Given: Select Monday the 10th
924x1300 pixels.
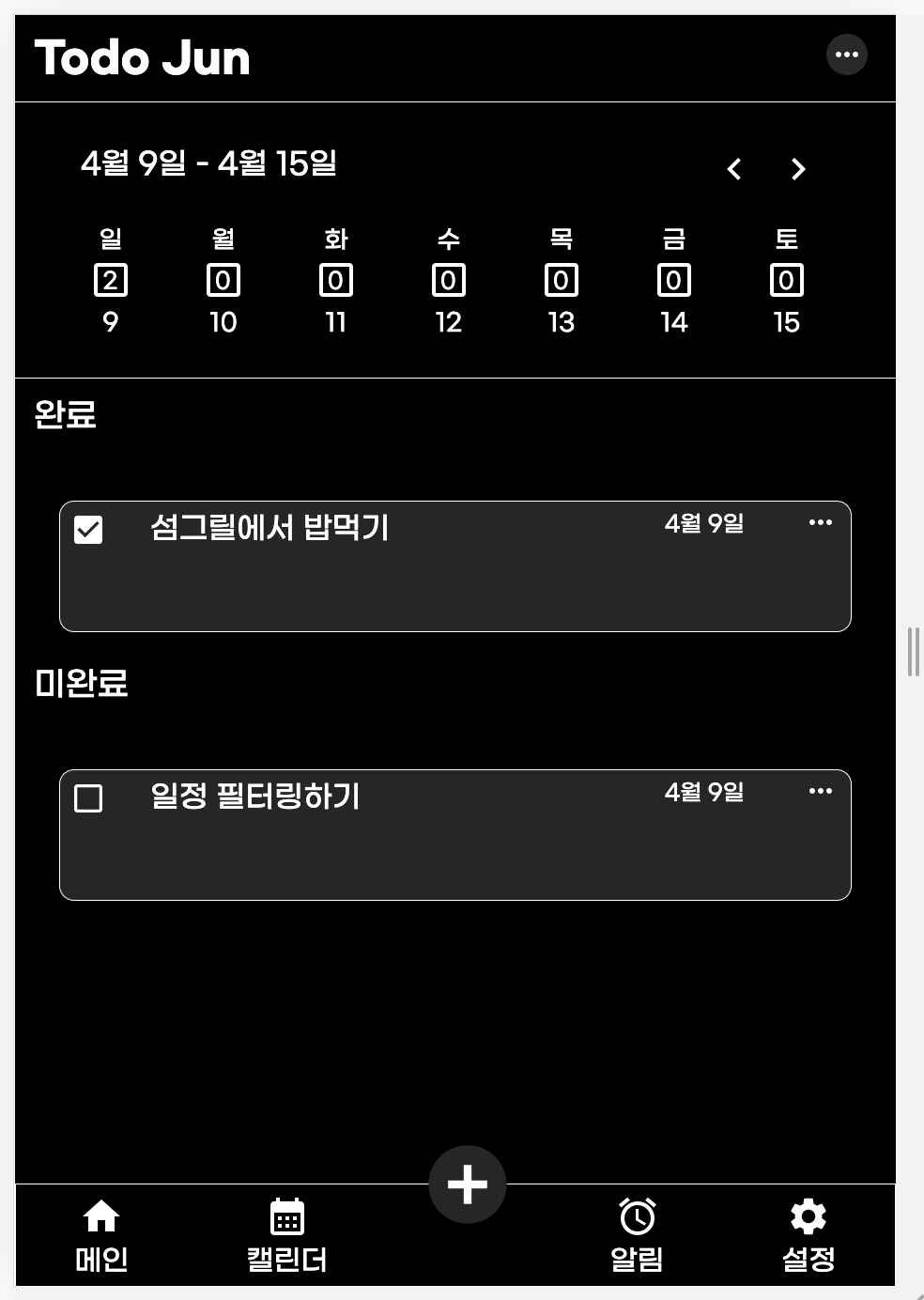Looking at the screenshot, I should tap(223, 281).
